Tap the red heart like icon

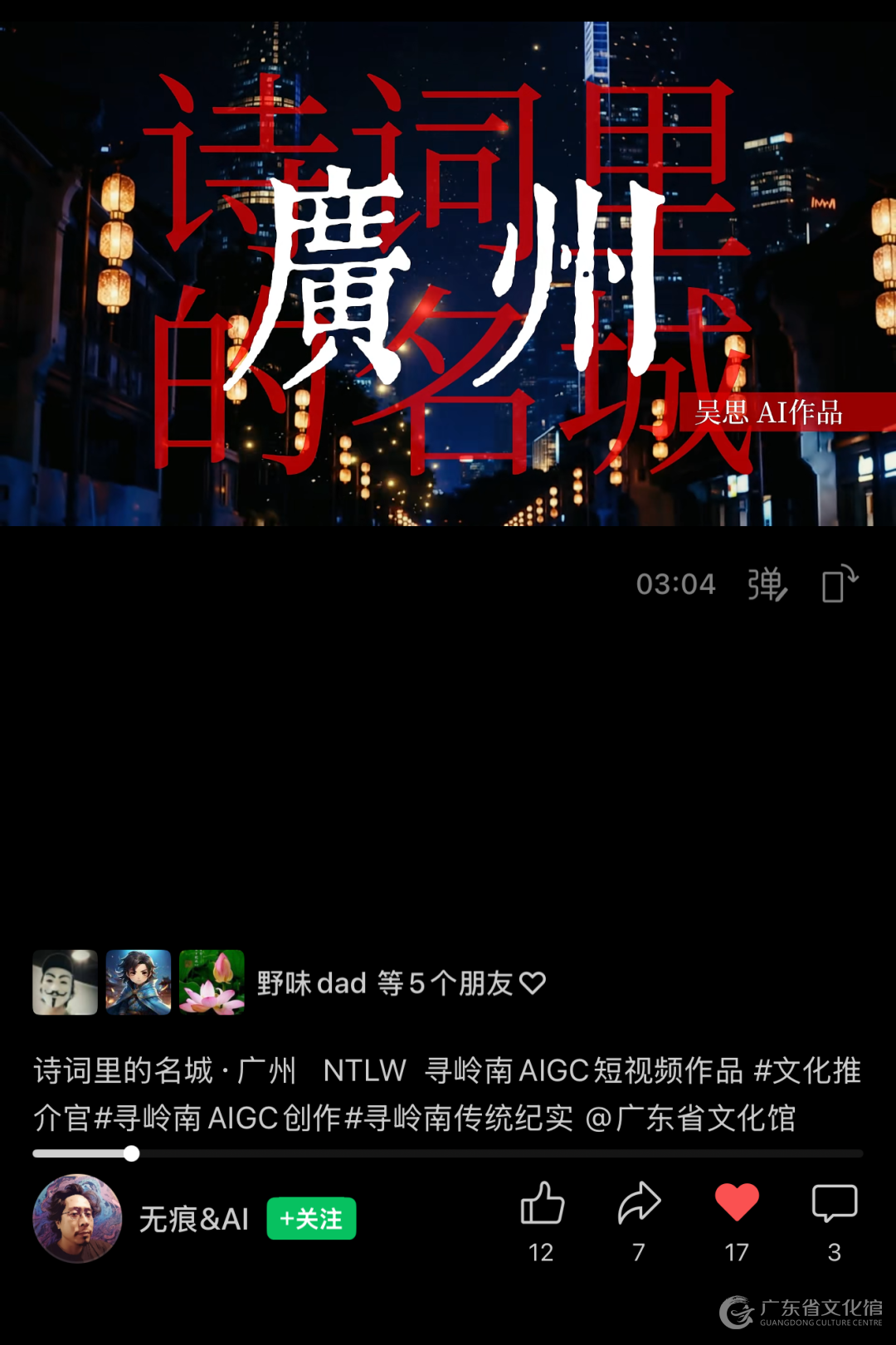(737, 1203)
